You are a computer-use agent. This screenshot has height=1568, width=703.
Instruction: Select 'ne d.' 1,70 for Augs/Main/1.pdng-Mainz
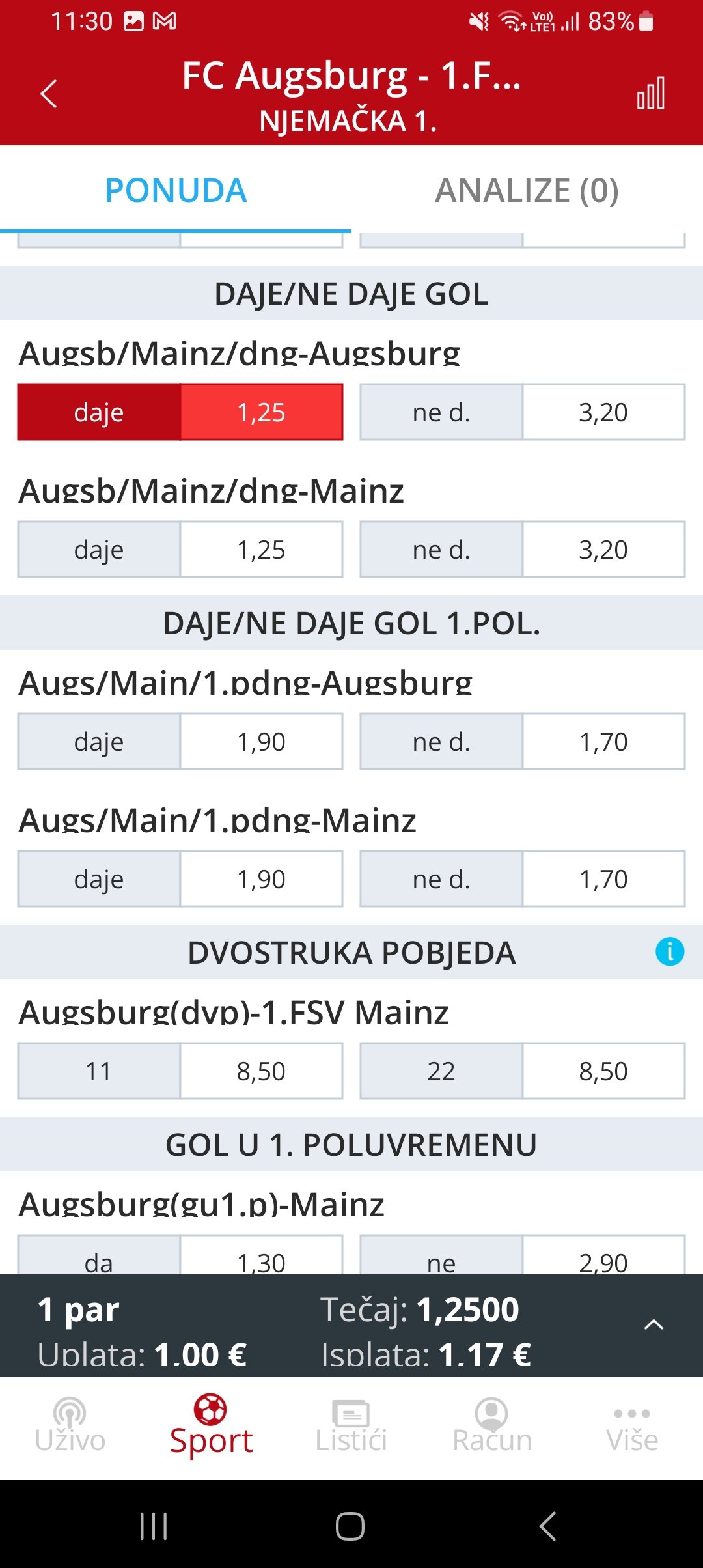click(522, 879)
